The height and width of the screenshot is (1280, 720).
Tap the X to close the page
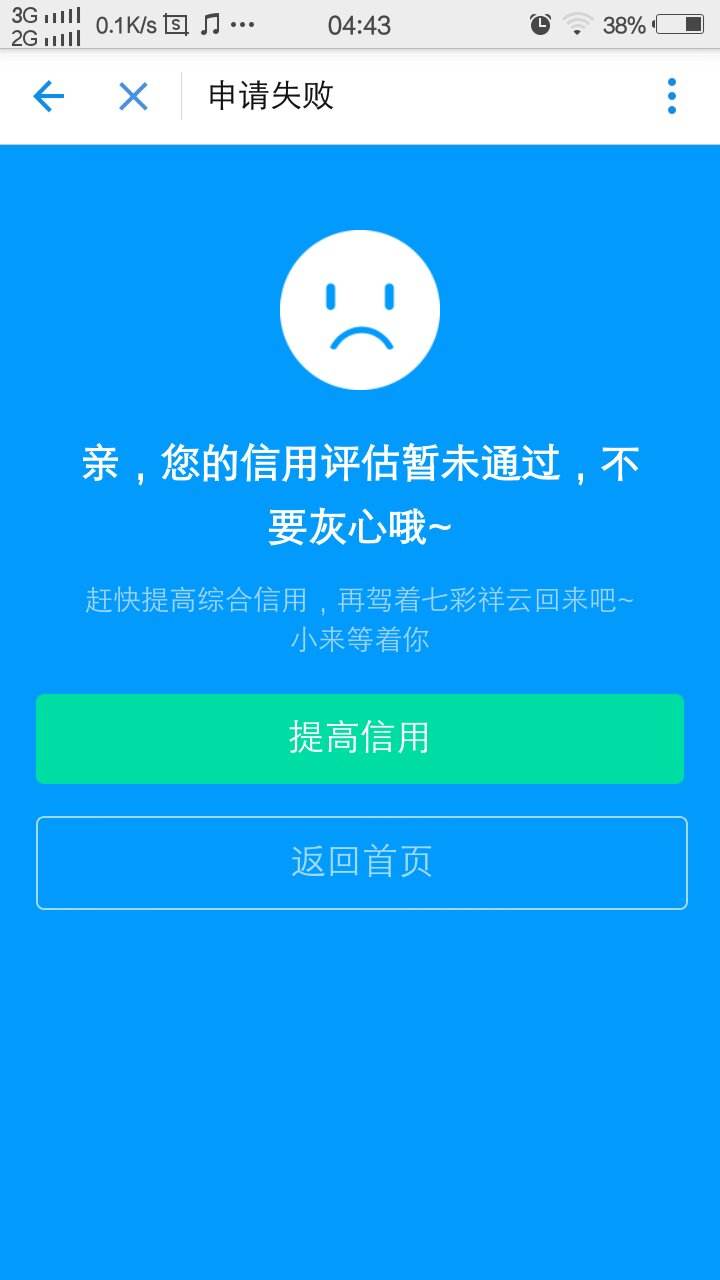132,96
